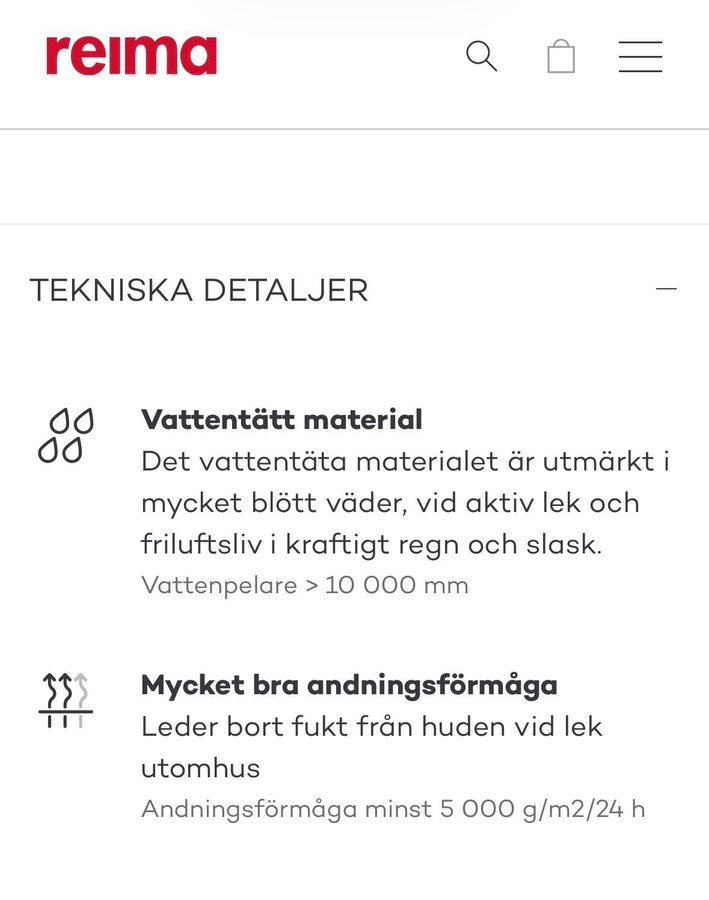Image resolution: width=709 pixels, height=900 pixels.
Task: Open the search magnifier icon
Action: pos(481,56)
